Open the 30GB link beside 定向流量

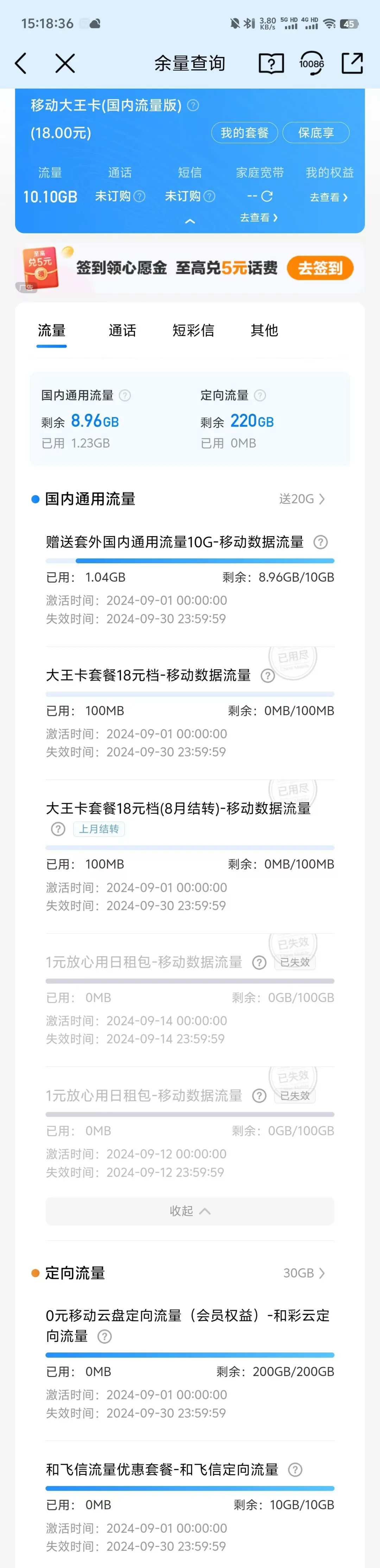(304, 1273)
